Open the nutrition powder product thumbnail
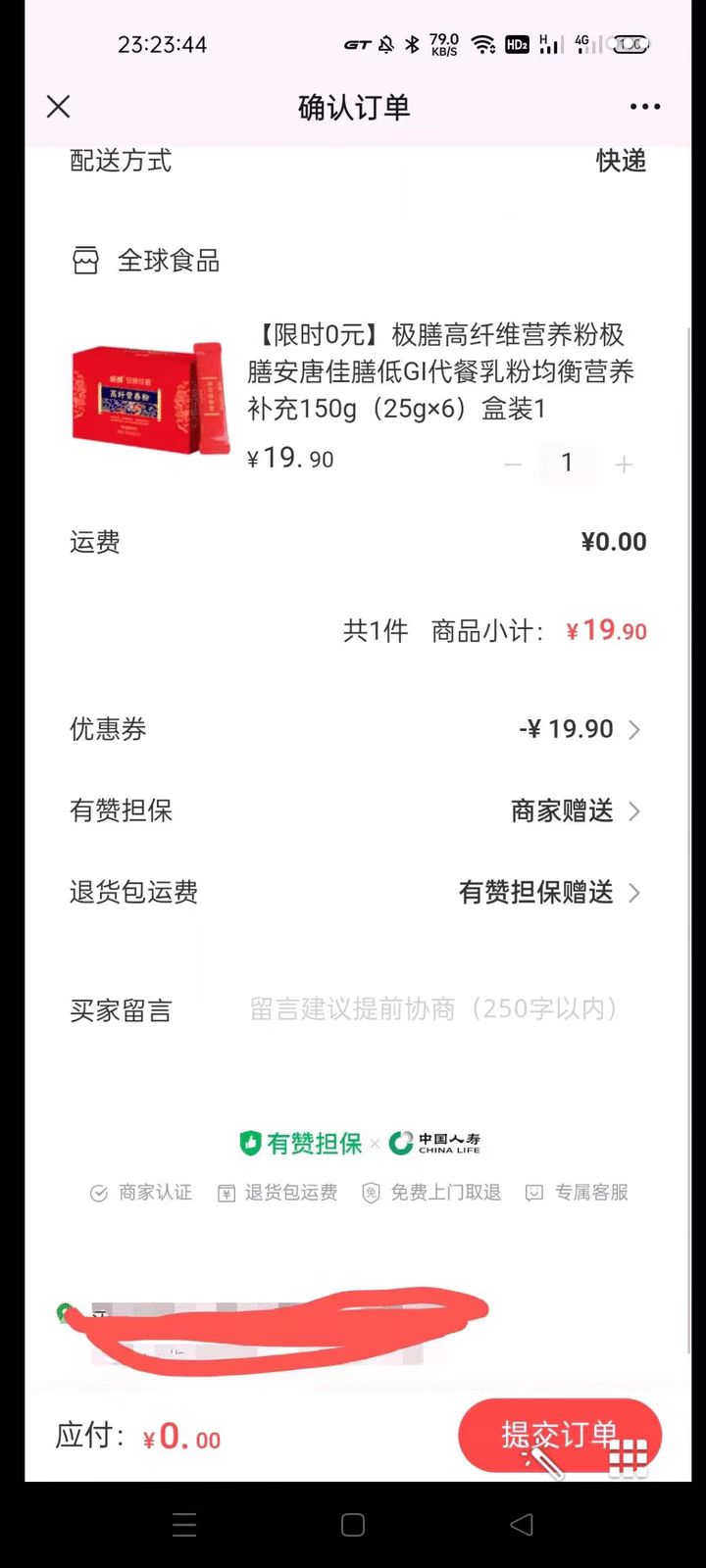This screenshot has width=706, height=1568. [149, 399]
